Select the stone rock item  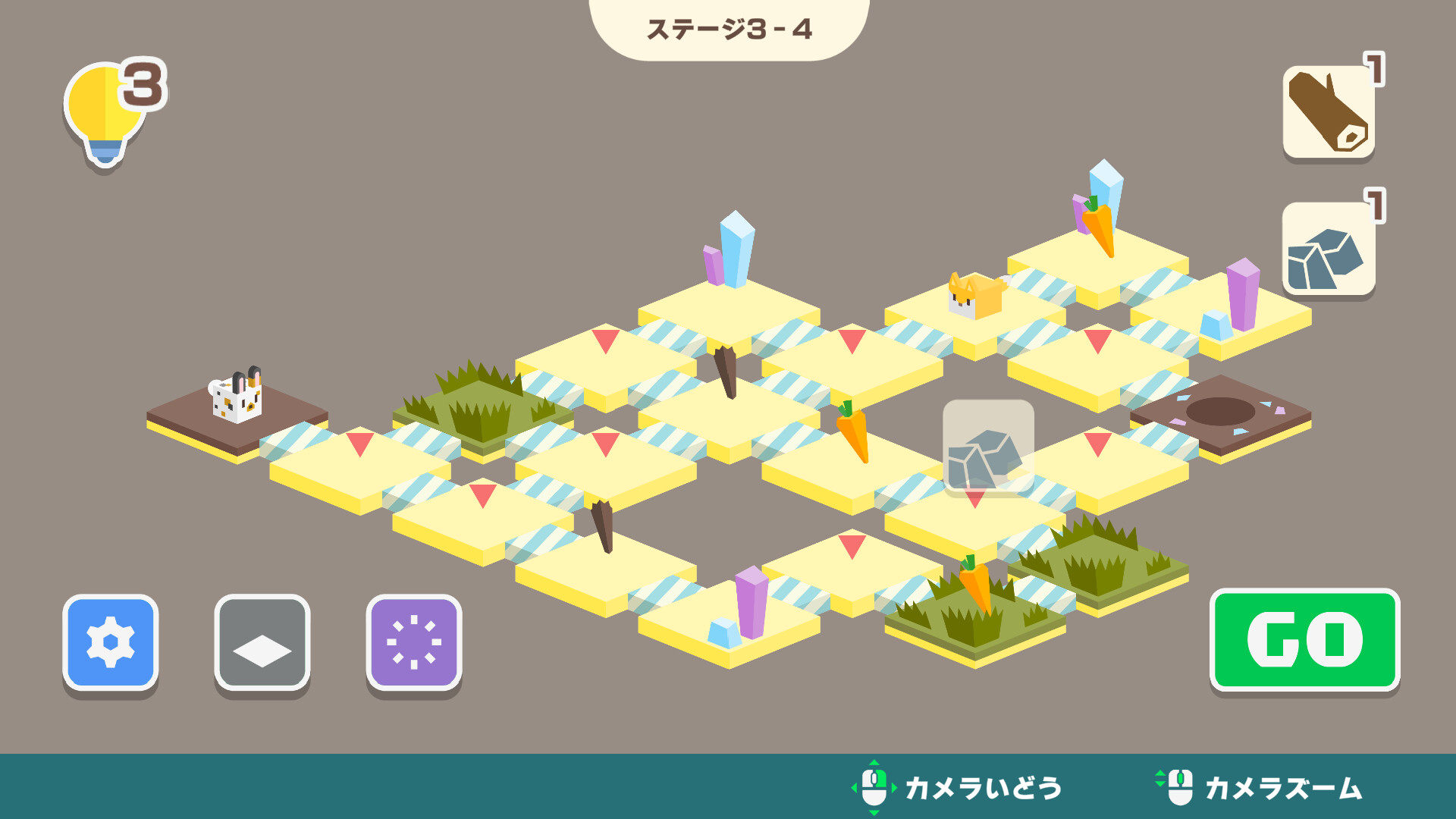[x=1329, y=249]
